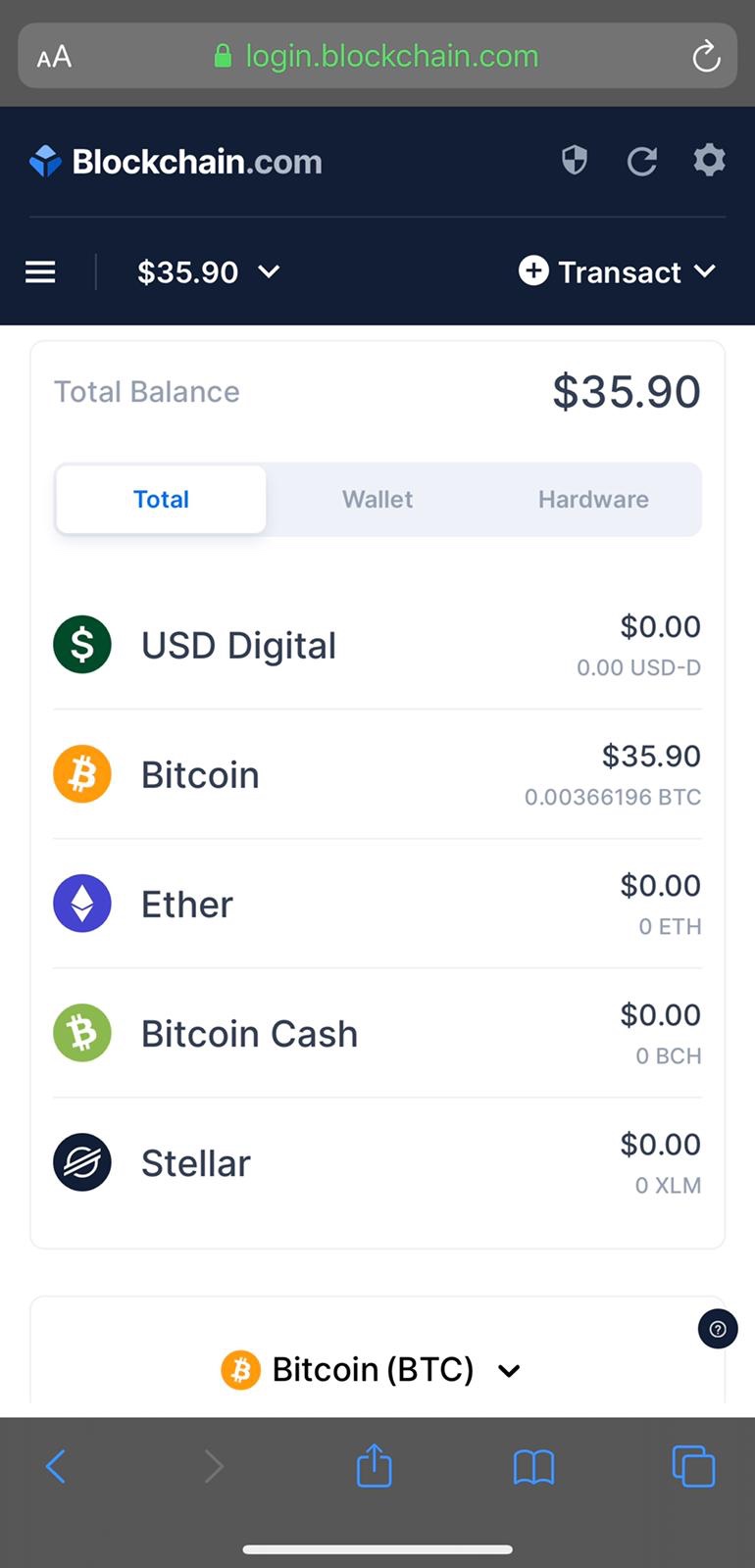The image size is (755, 1568).
Task: Select the Total tab
Action: click(x=161, y=500)
